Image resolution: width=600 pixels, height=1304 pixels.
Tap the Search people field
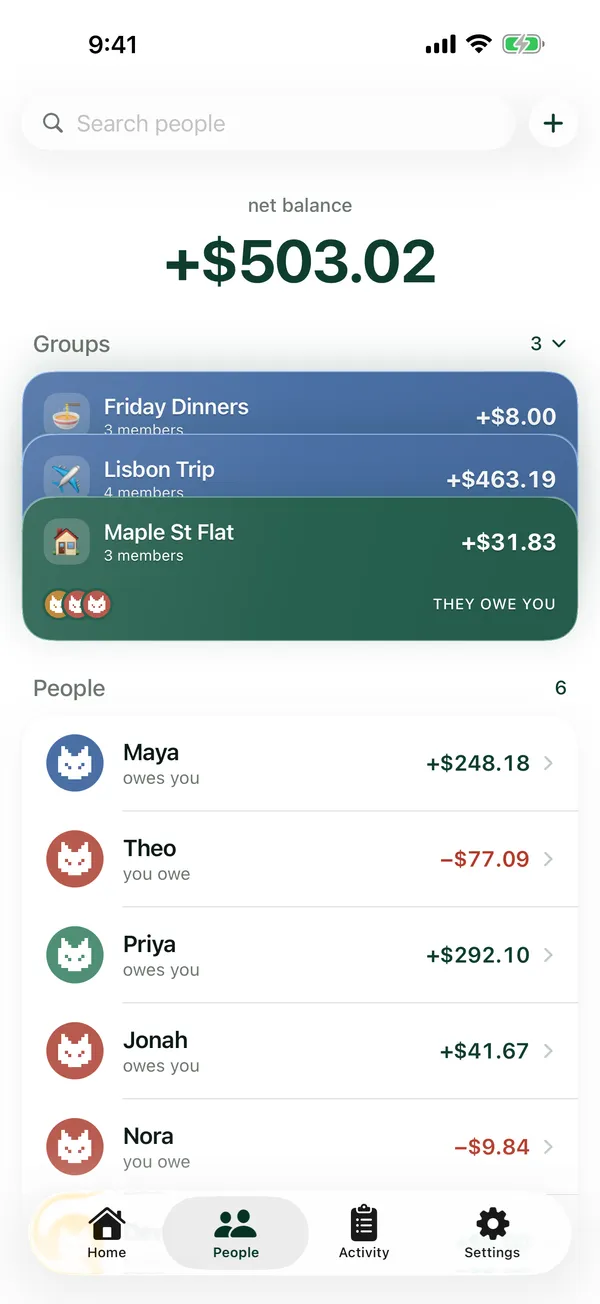(268, 124)
